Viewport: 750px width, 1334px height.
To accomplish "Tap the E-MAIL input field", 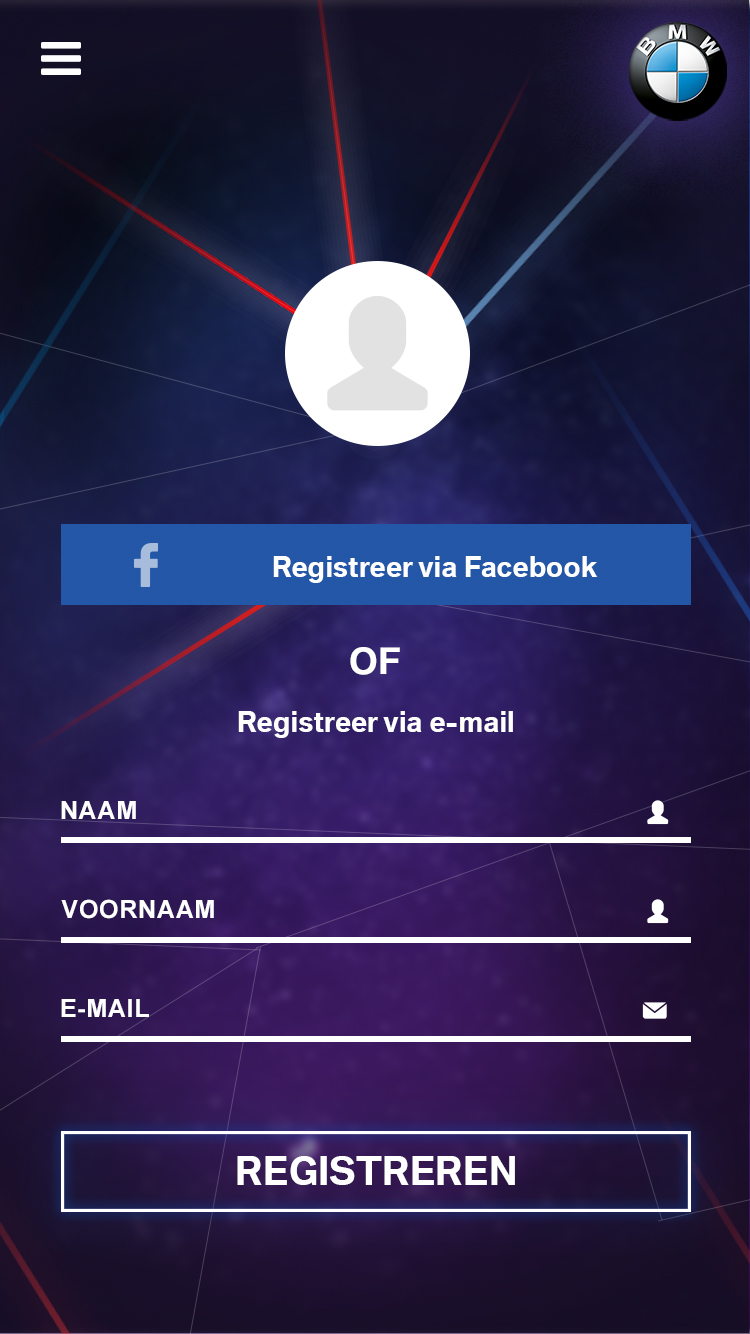I will [350, 1009].
